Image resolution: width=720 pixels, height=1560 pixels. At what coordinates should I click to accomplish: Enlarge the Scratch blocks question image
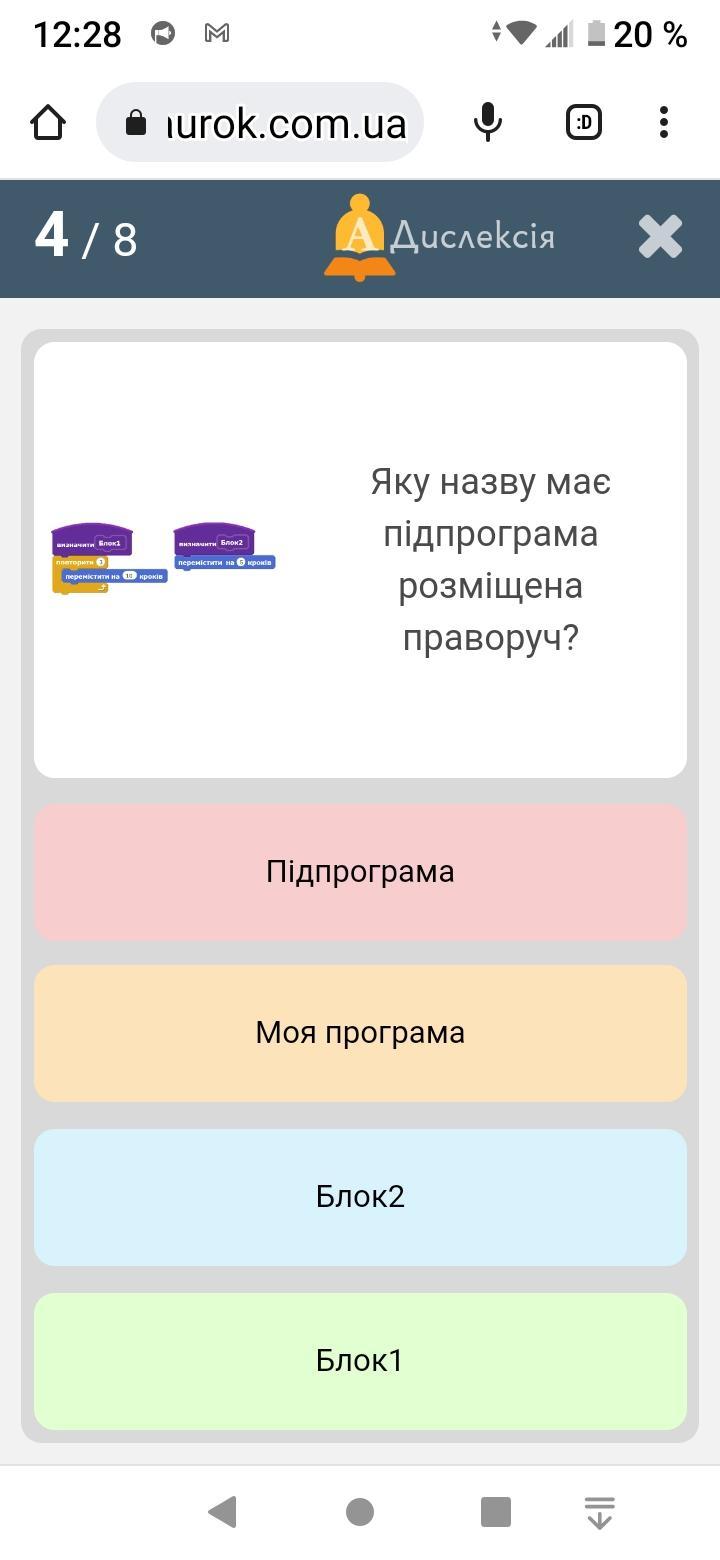(x=163, y=558)
